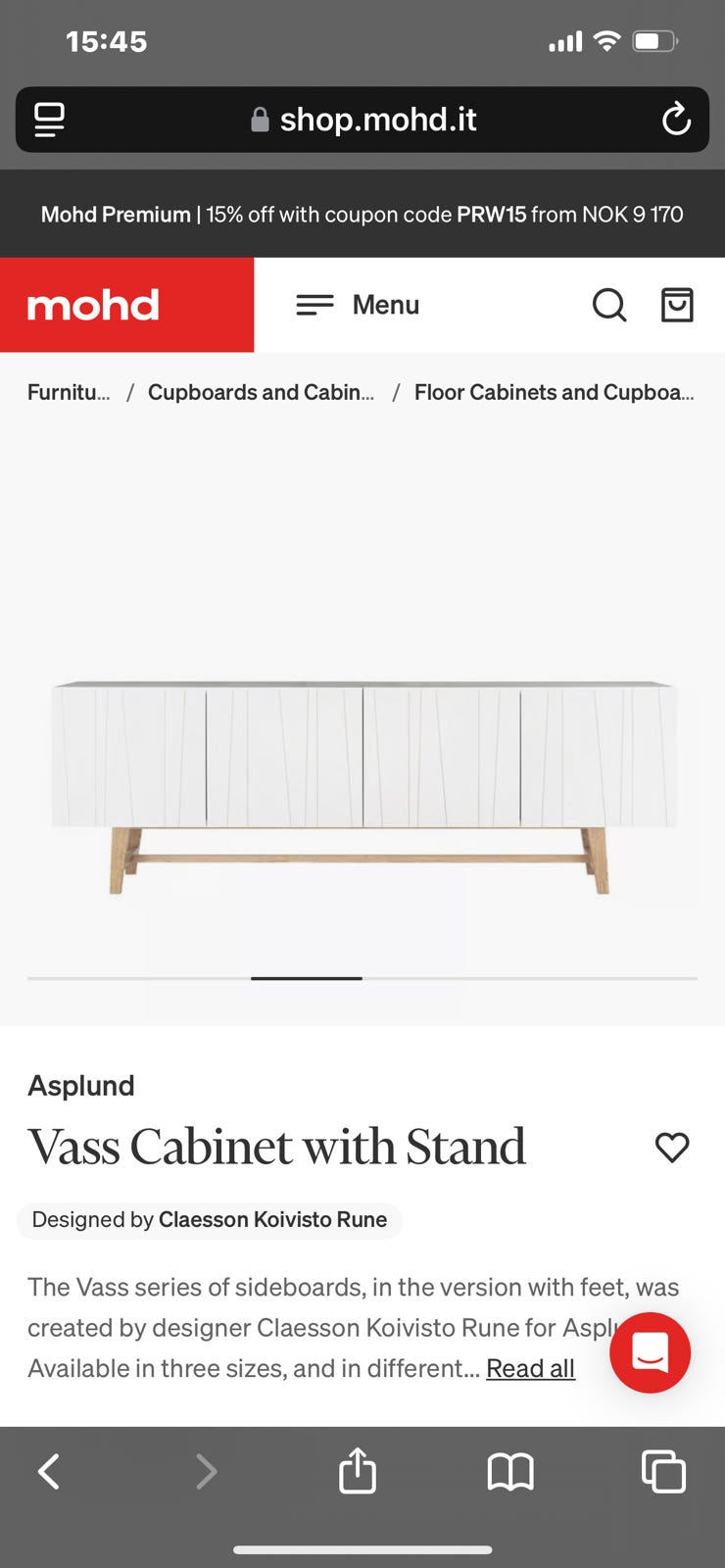Open the page reader options icon
Screen dimensions: 725x1568
tap(49, 120)
